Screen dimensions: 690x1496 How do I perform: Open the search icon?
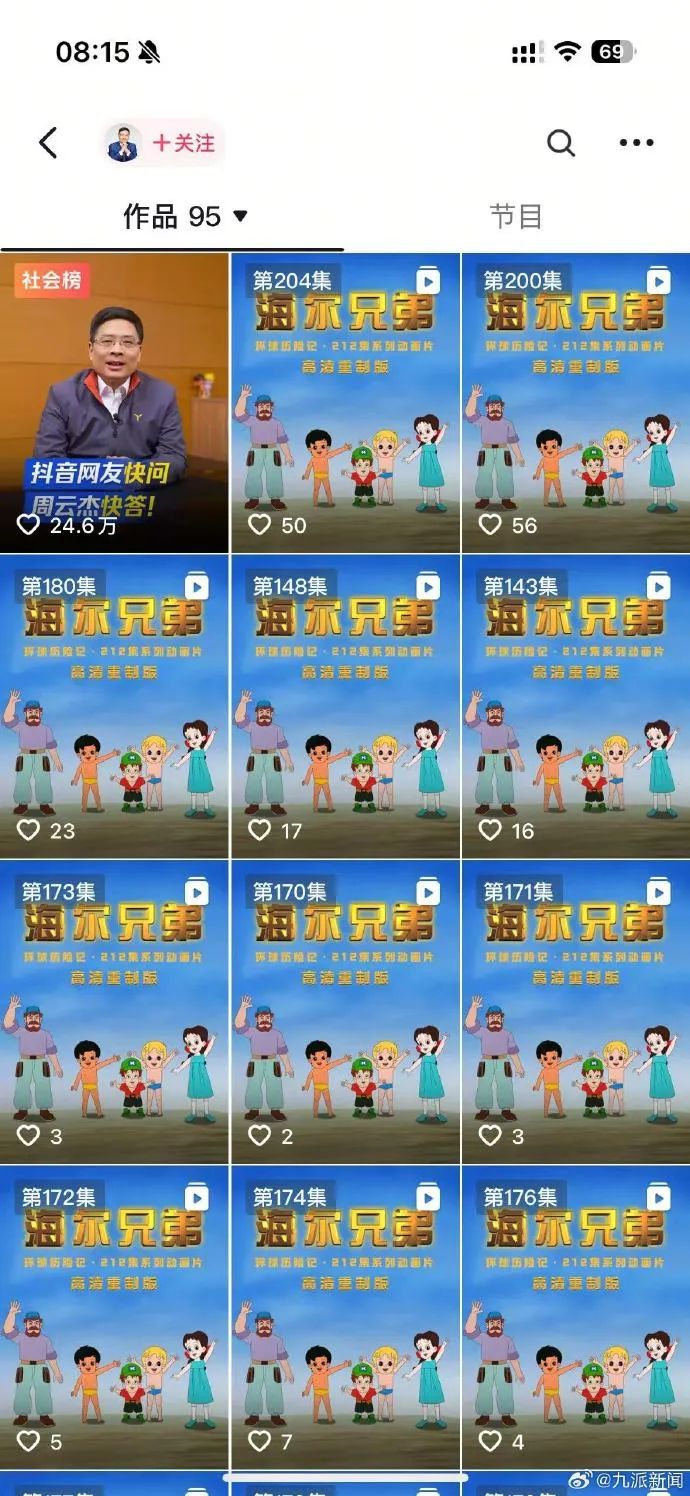pos(561,143)
